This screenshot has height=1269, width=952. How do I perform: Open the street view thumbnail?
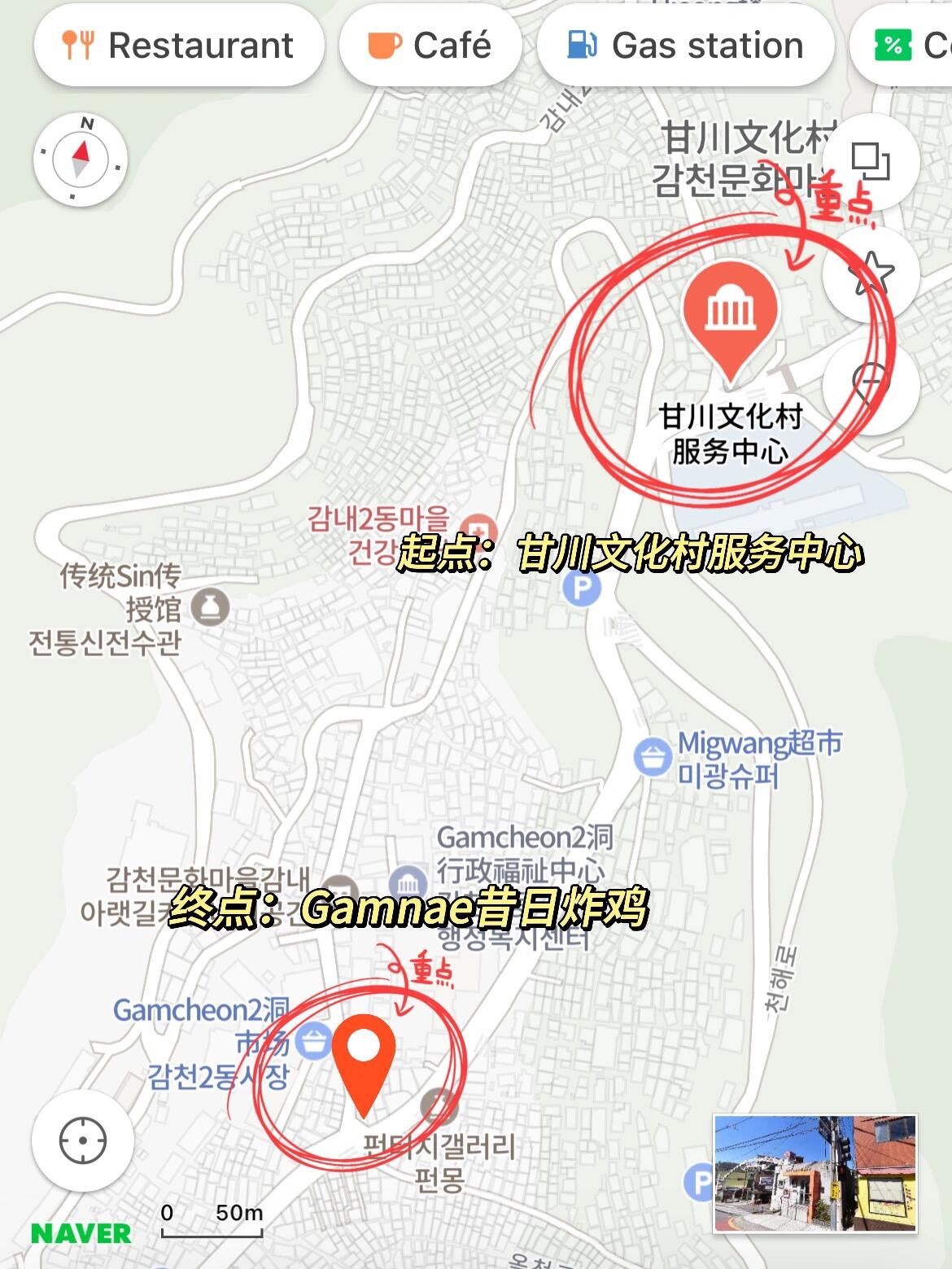(x=815, y=1173)
